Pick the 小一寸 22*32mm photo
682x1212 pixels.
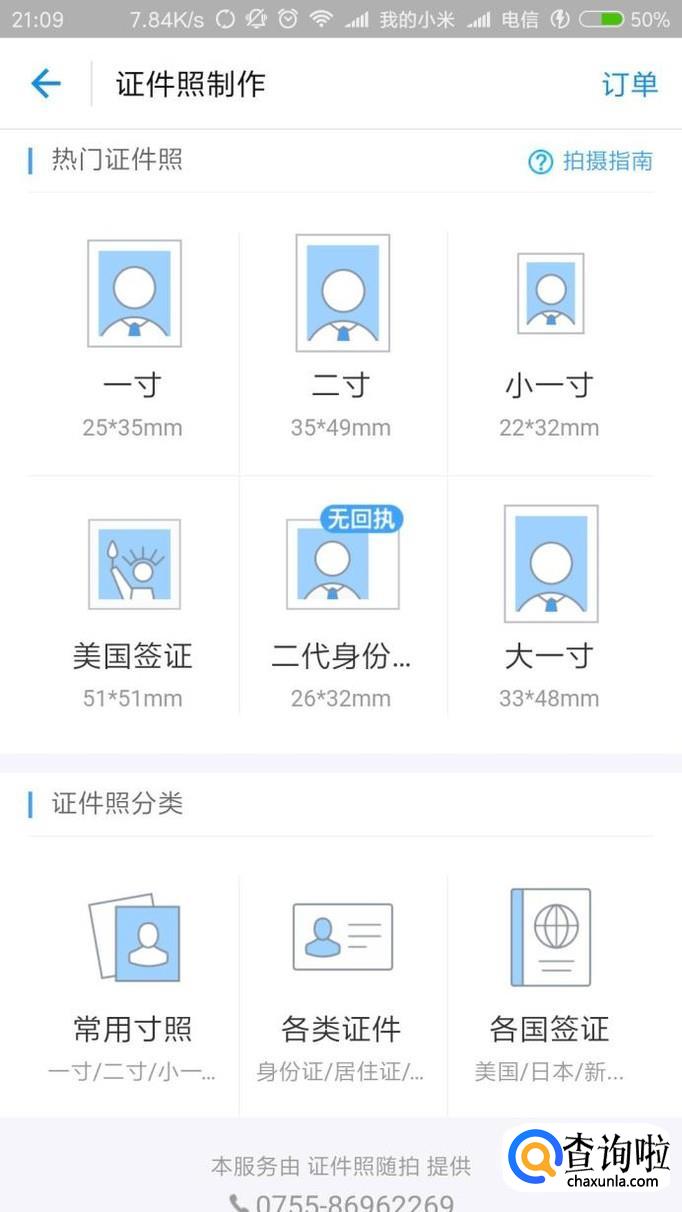[x=549, y=340]
